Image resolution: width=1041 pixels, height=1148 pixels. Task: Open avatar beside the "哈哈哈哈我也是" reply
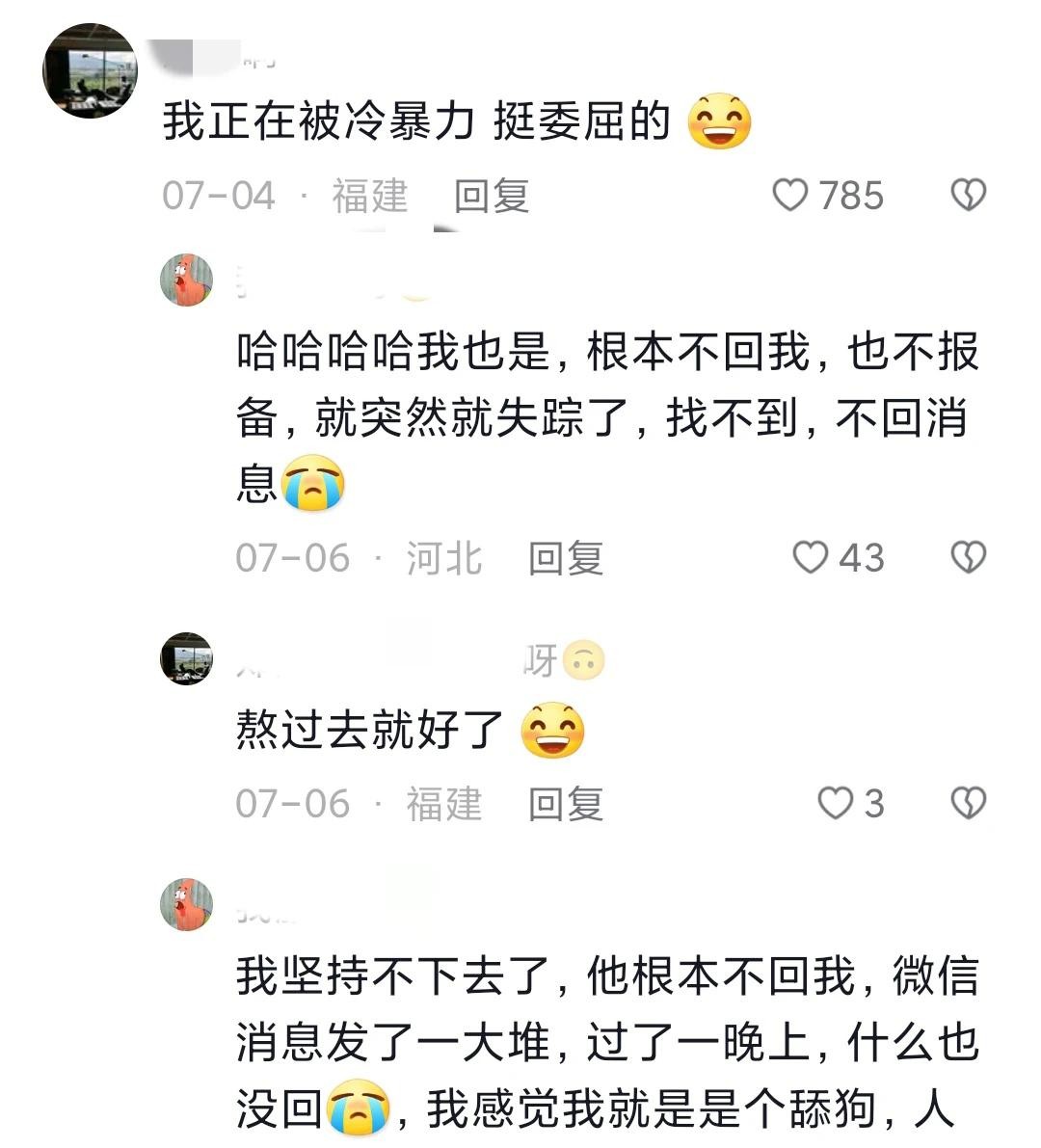186,280
